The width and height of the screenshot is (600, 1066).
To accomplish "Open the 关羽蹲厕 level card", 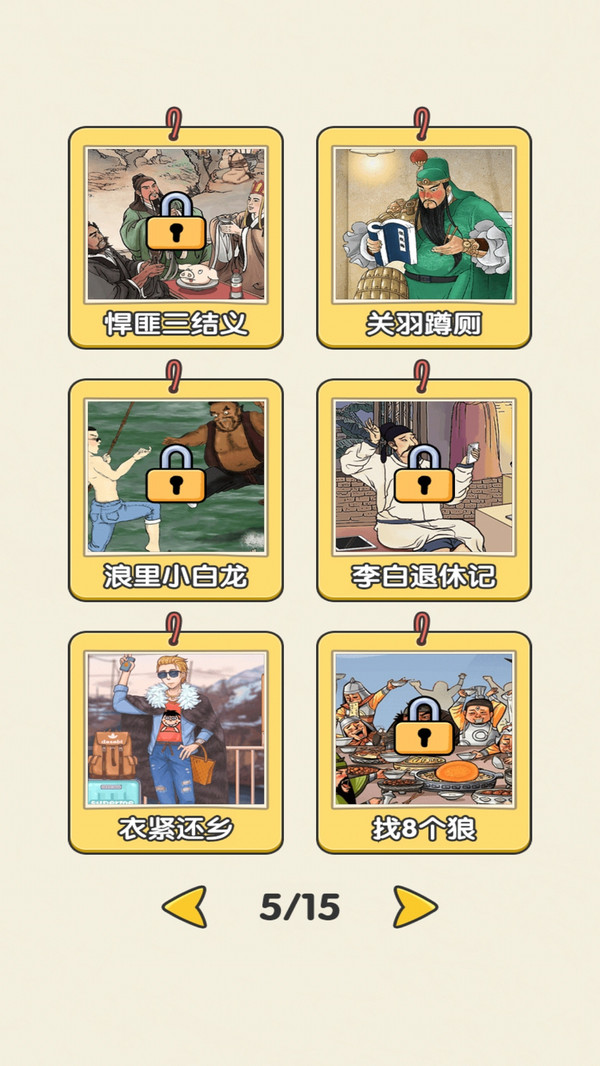I will click(424, 238).
